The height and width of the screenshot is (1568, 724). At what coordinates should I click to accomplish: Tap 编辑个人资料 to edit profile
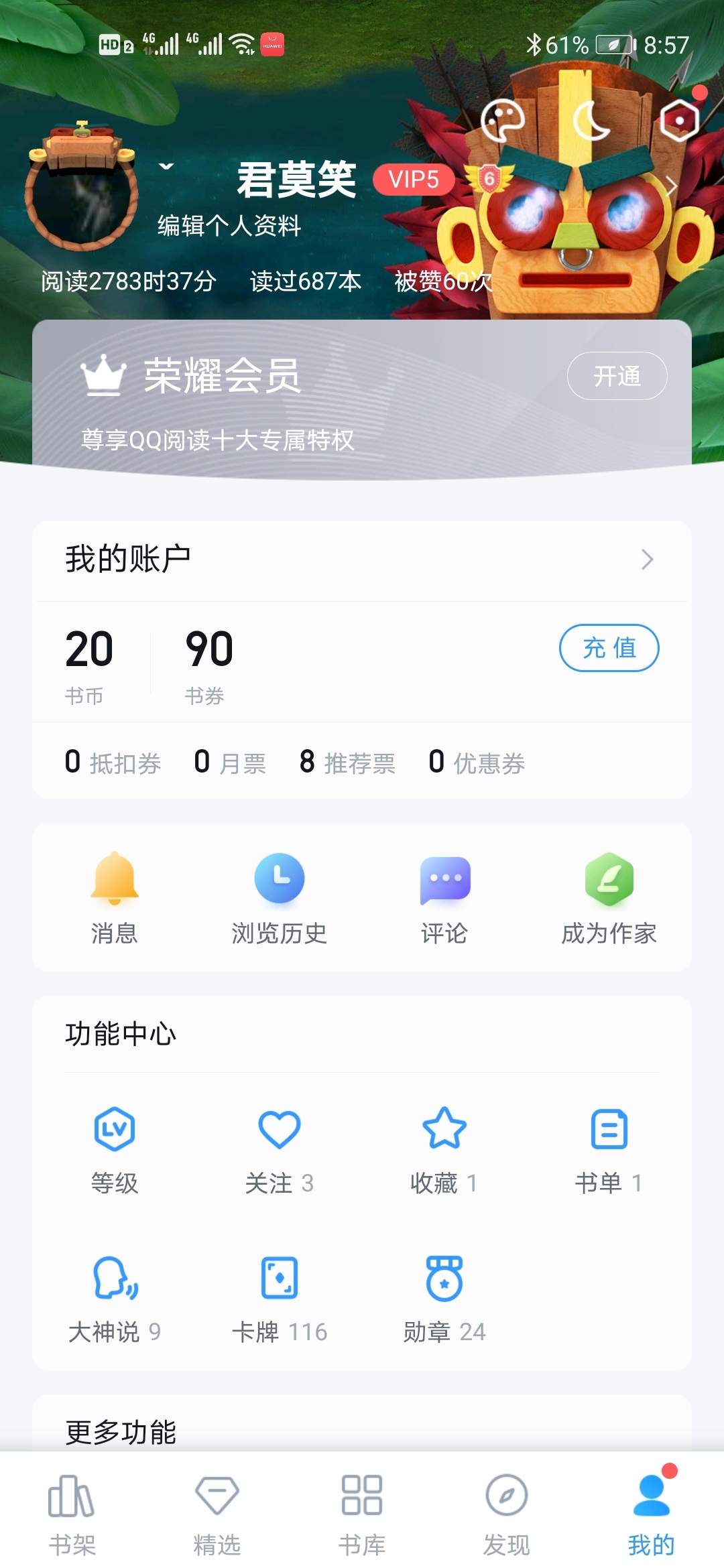point(229,226)
